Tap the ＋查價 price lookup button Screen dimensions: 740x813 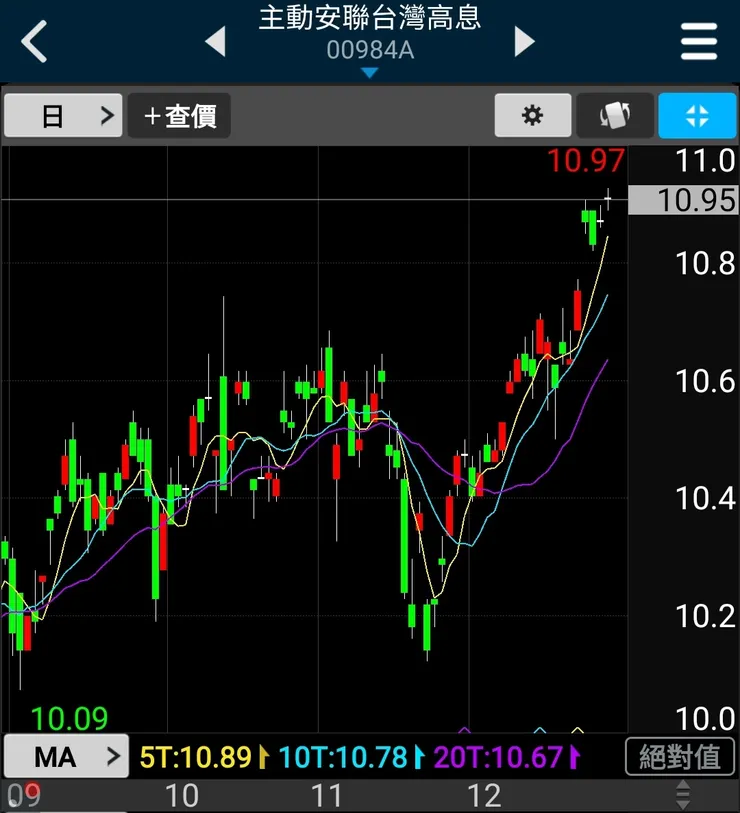[180, 116]
